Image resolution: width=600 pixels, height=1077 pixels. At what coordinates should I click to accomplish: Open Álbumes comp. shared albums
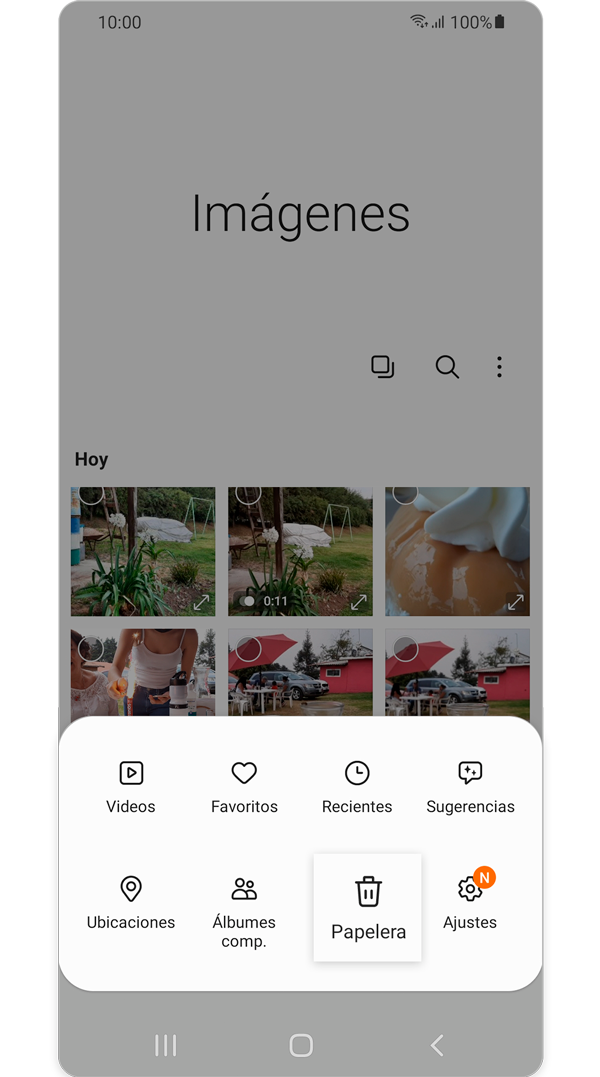pyautogui.click(x=244, y=910)
